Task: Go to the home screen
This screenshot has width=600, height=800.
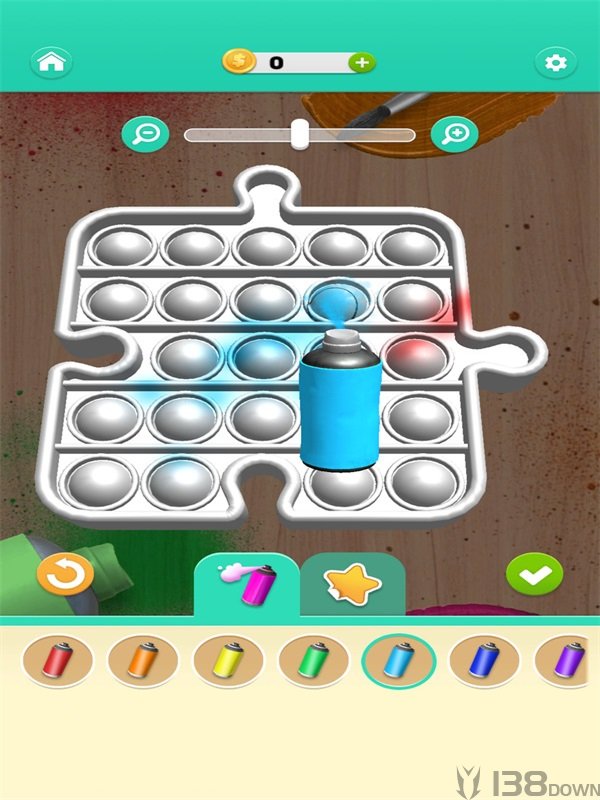Action: click(51, 62)
